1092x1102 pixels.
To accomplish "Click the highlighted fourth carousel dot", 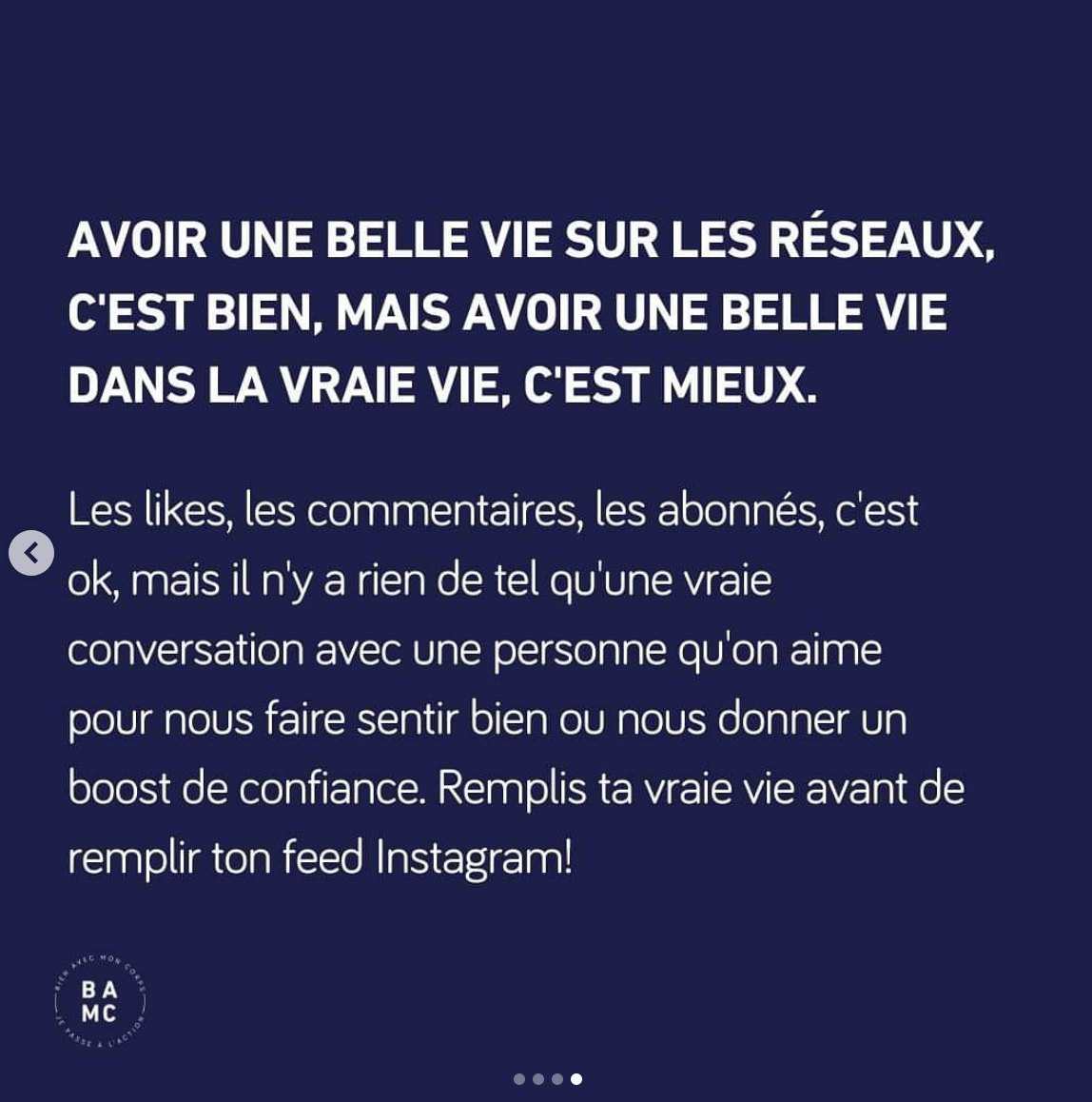I will click(x=576, y=1079).
